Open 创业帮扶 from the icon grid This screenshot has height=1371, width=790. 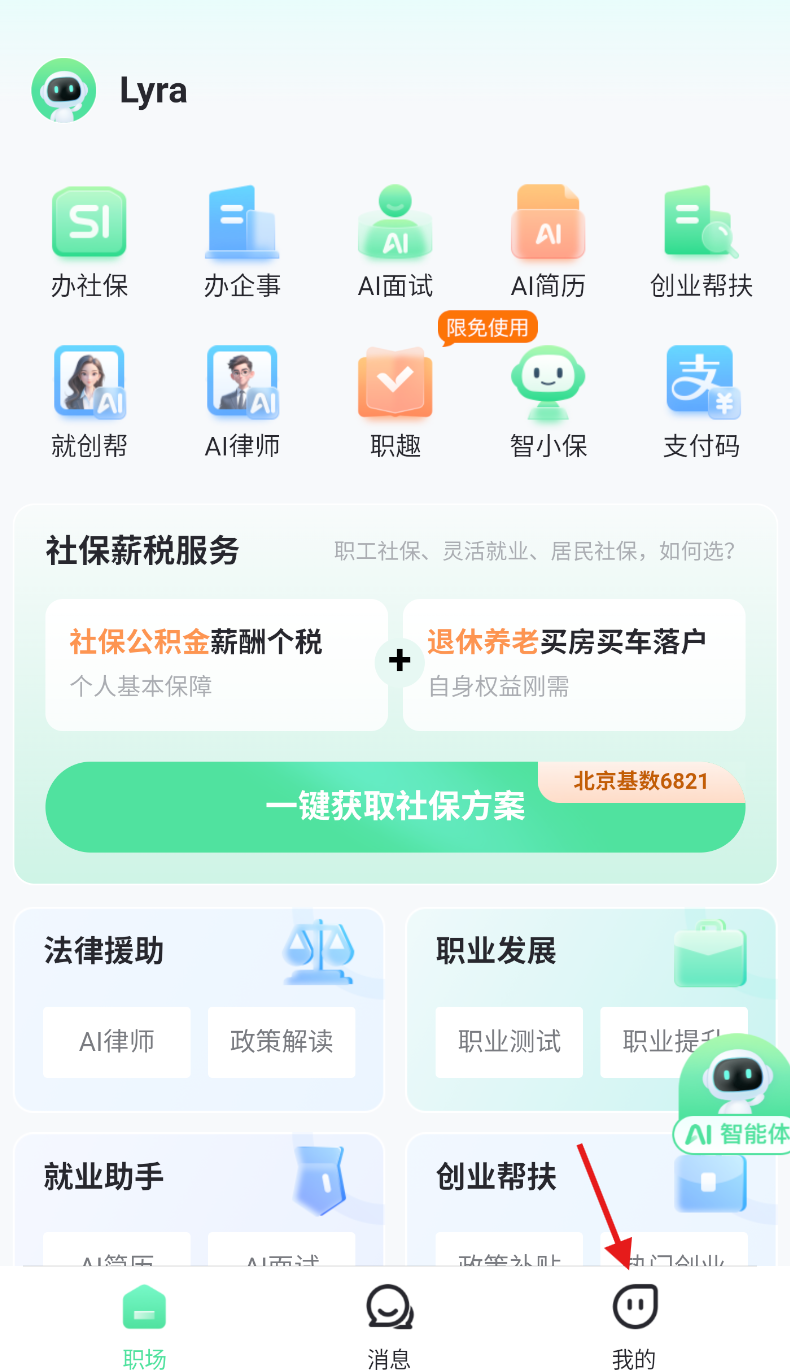coord(701,240)
